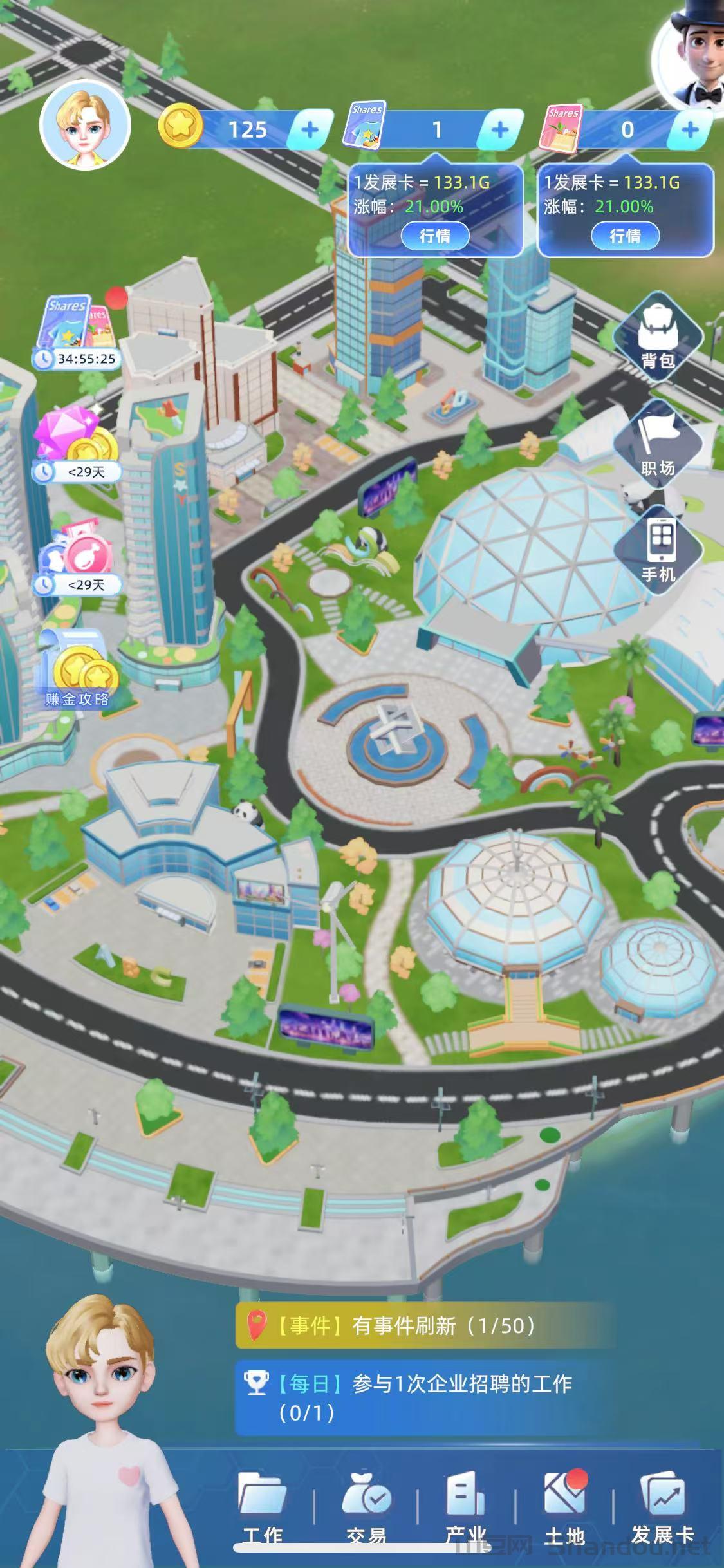Tap the plus next to 125 gold coins
Viewport: 724px width, 1568px height.
tap(310, 130)
